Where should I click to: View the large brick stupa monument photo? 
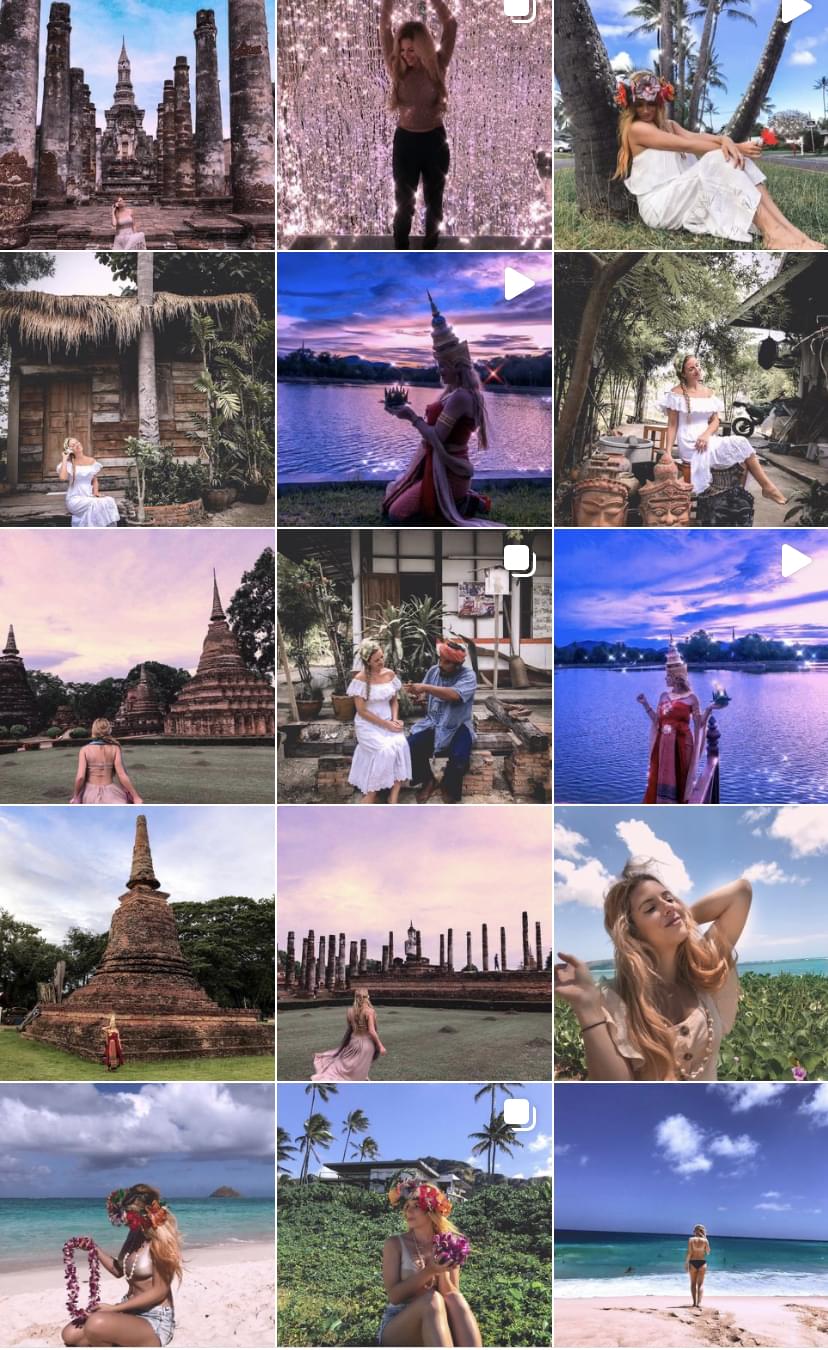[x=138, y=943]
